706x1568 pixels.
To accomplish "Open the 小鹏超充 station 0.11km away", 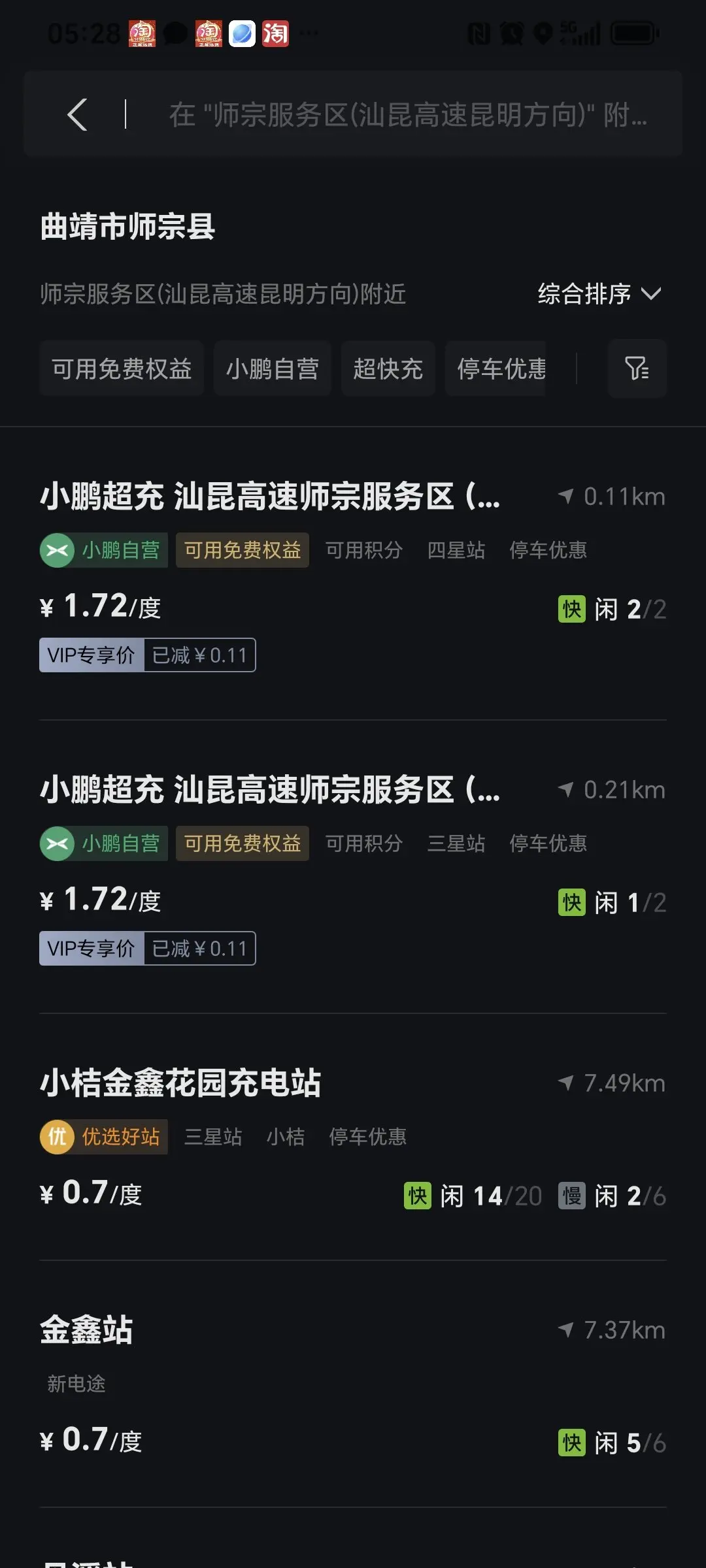I will [353, 575].
